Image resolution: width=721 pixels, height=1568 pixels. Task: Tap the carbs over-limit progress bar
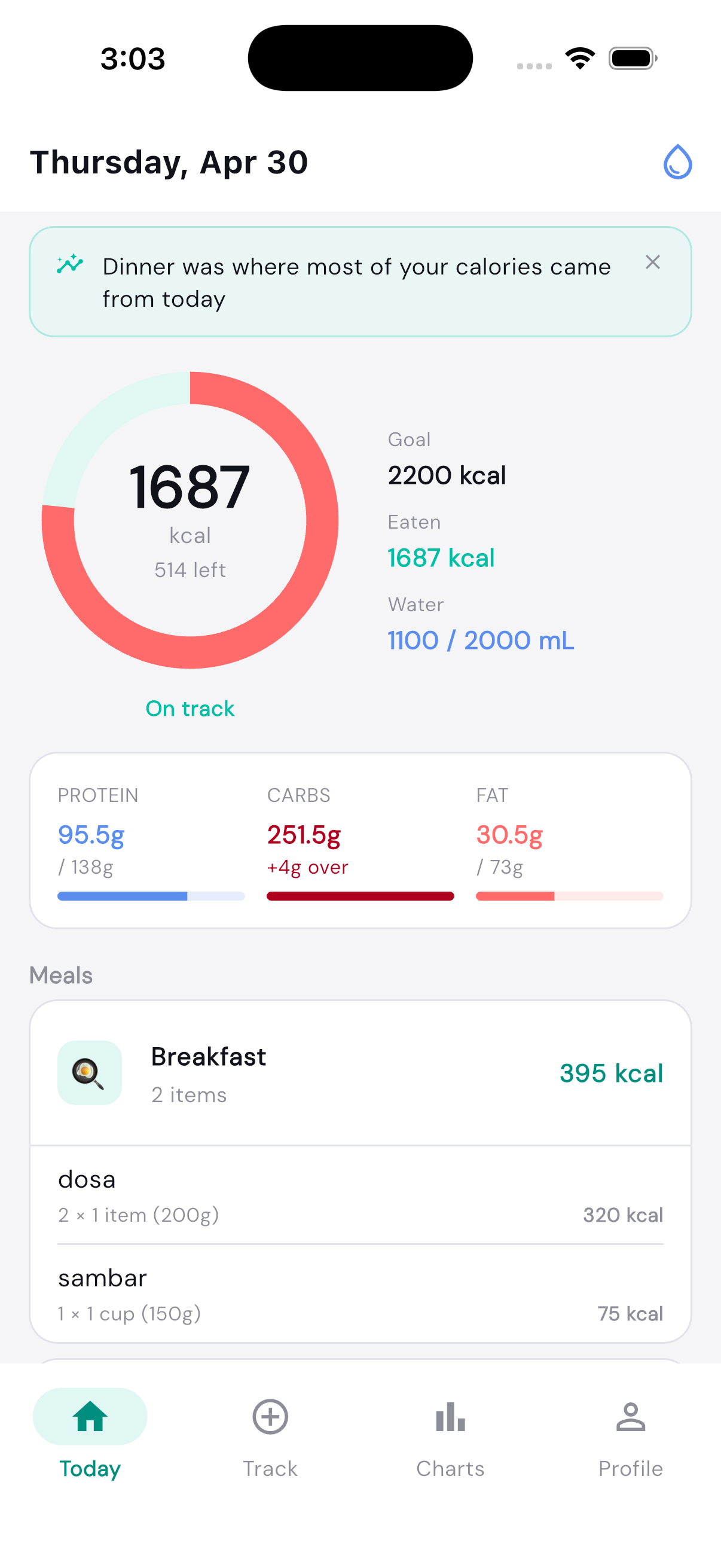click(359, 896)
